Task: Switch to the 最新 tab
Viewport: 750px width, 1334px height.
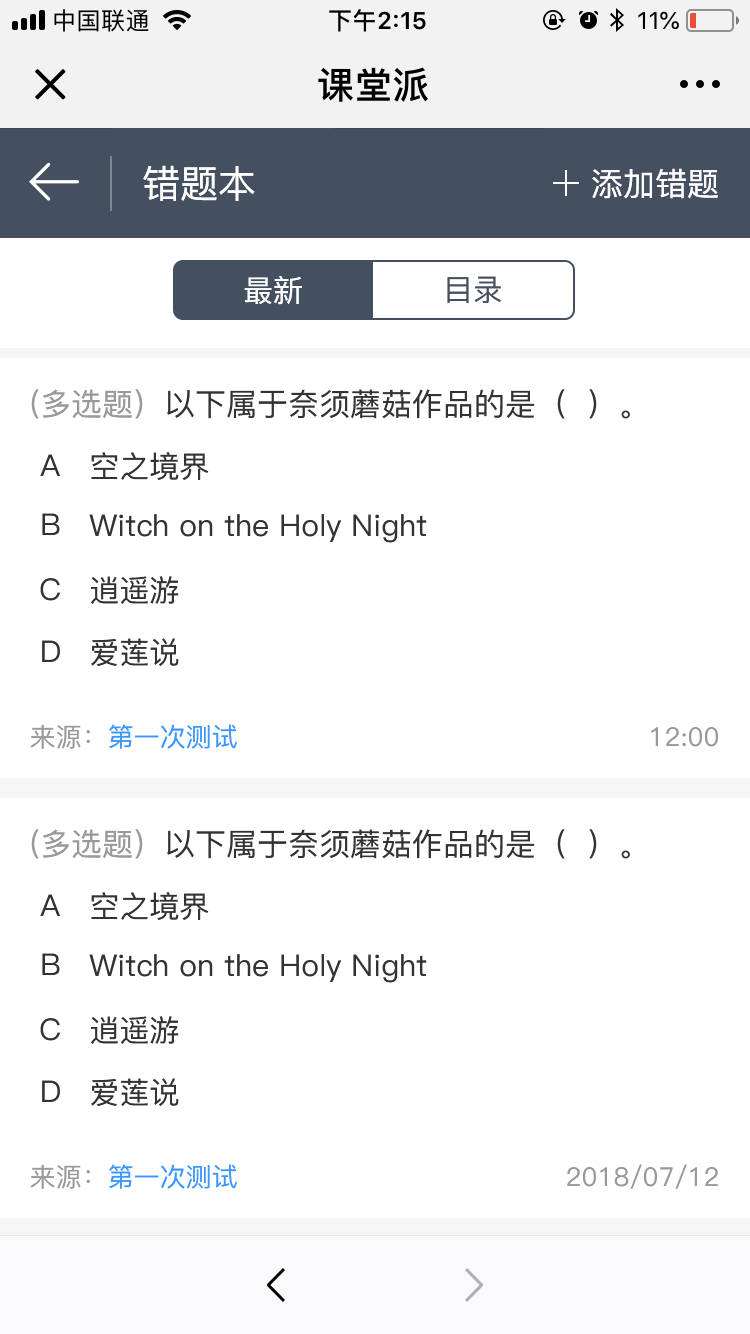Action: [x=273, y=291]
